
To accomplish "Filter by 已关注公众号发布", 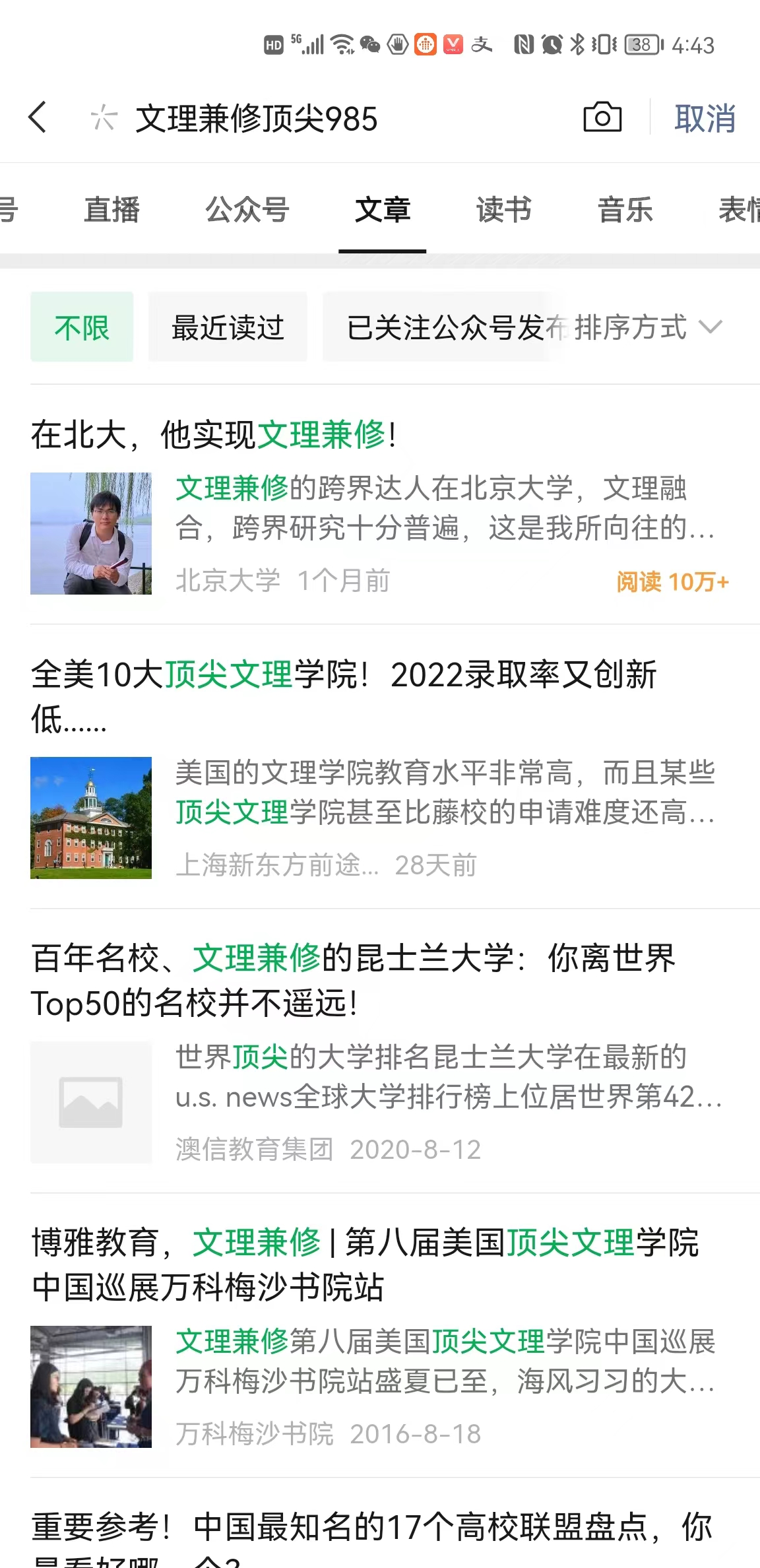I will [x=442, y=327].
